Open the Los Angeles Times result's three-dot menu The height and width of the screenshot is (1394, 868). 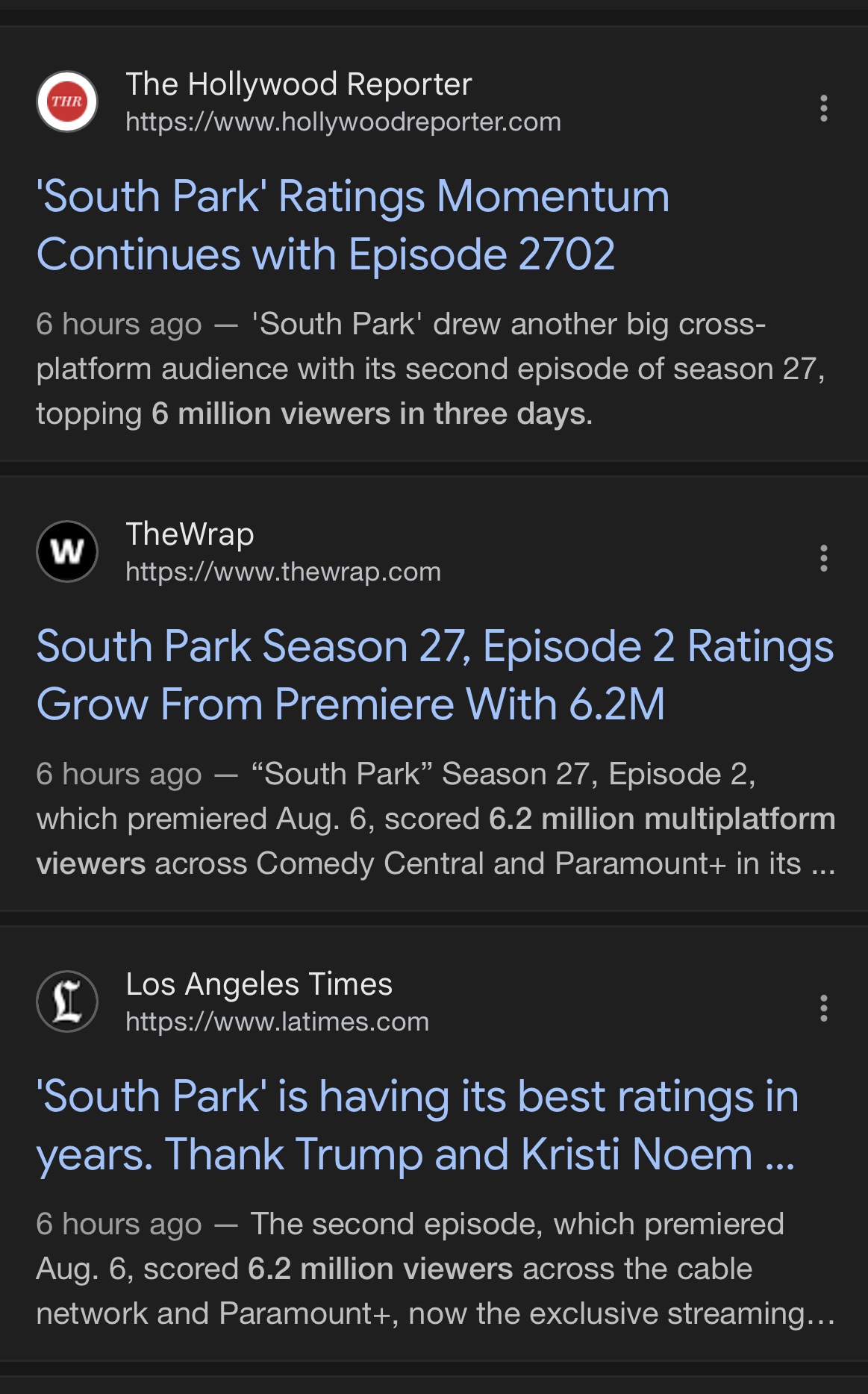[823, 1008]
